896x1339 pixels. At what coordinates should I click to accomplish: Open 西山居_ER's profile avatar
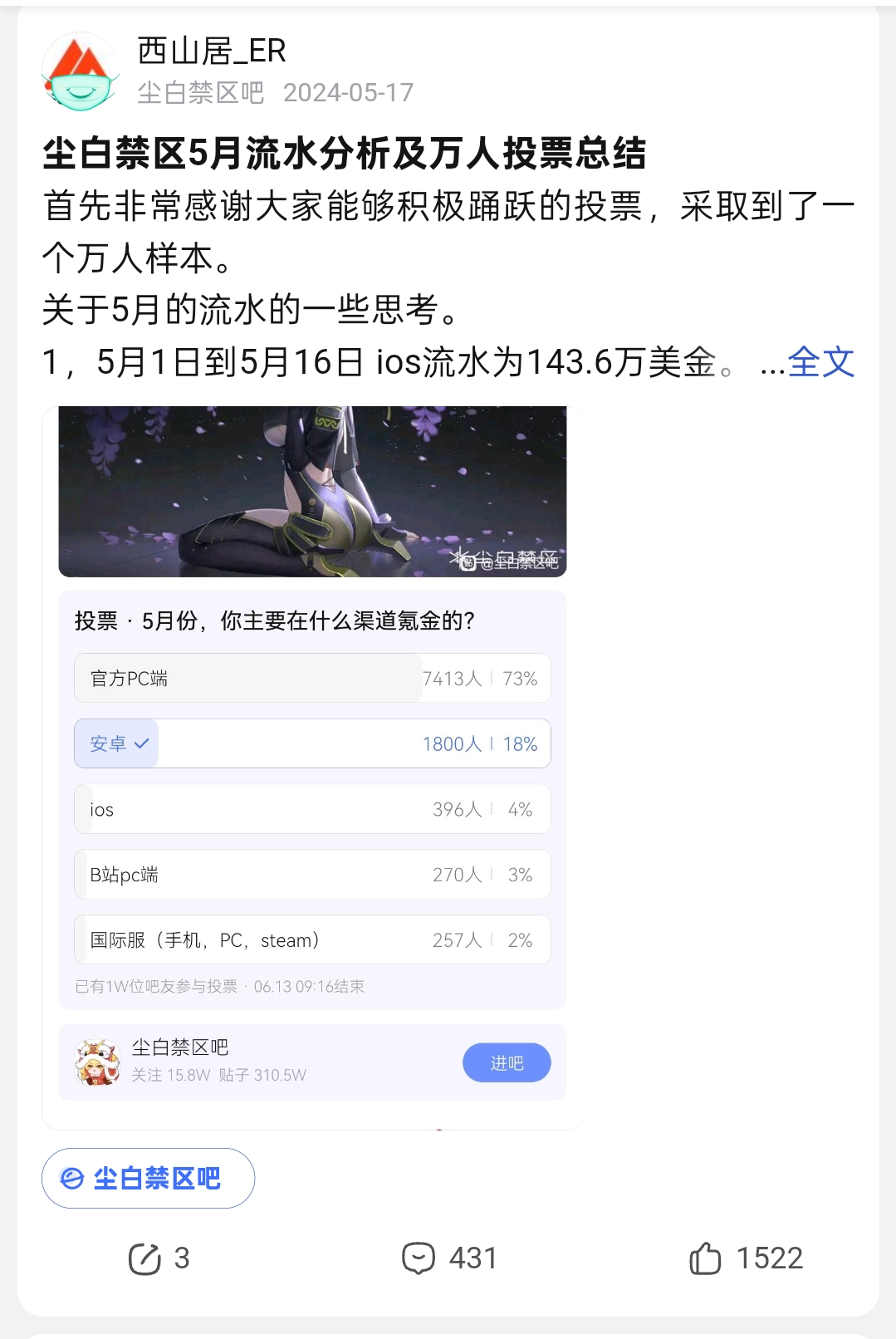pos(81,71)
